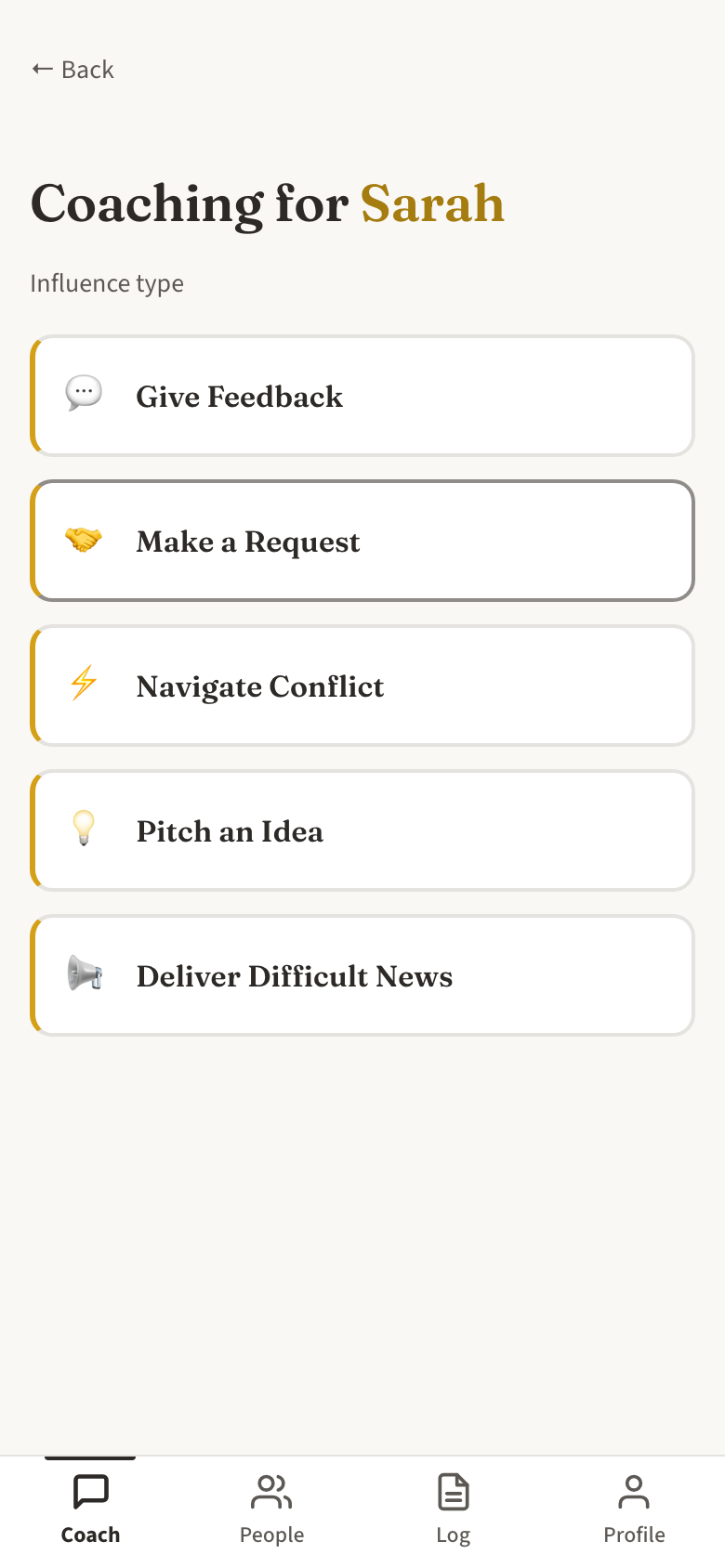Click the speech bubble icon for Give Feedback
The height and width of the screenshot is (1568, 725).
coord(83,393)
